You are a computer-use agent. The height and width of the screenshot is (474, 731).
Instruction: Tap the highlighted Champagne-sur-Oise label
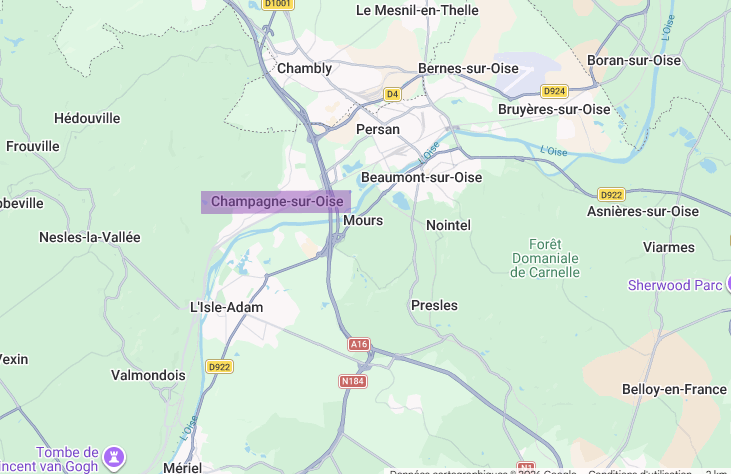pos(276,202)
